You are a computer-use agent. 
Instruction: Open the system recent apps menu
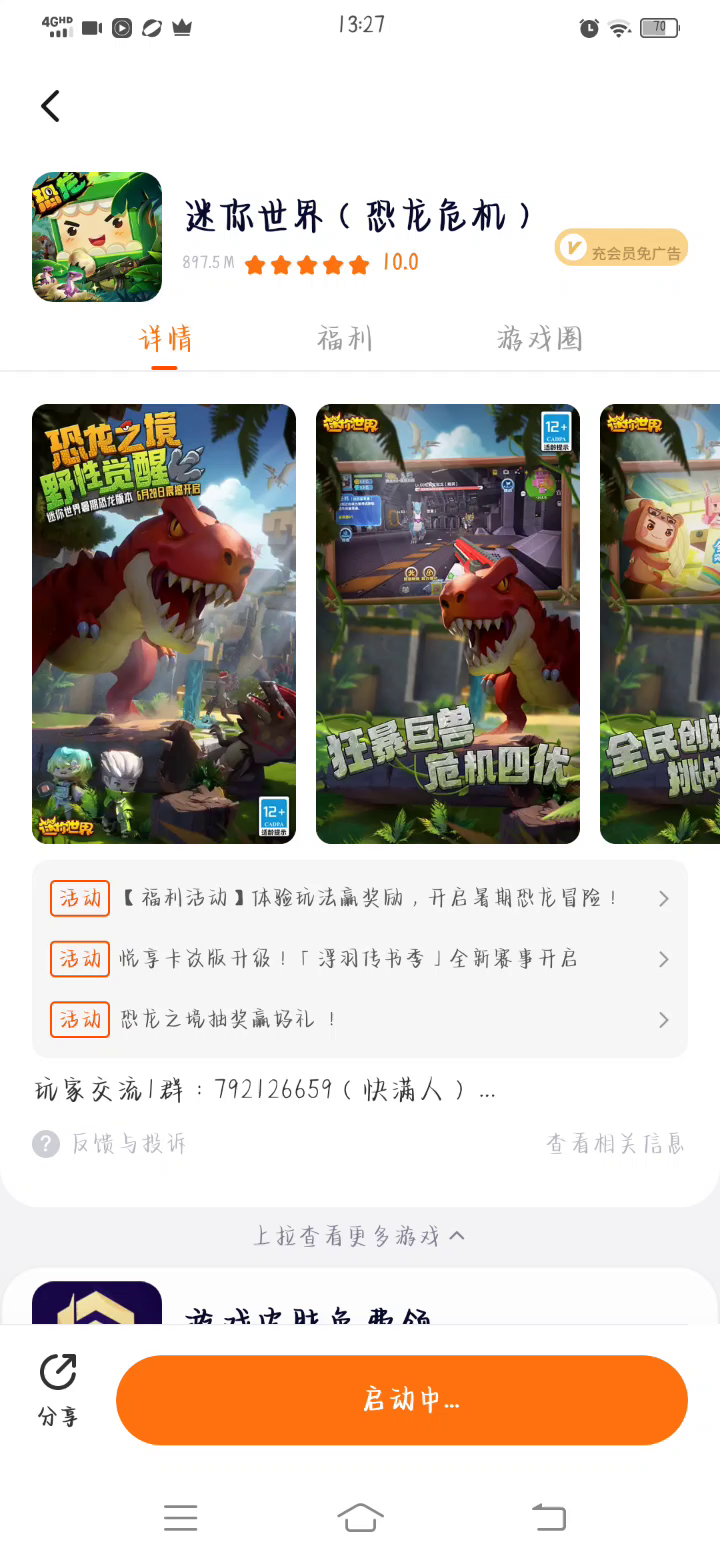click(x=181, y=1517)
